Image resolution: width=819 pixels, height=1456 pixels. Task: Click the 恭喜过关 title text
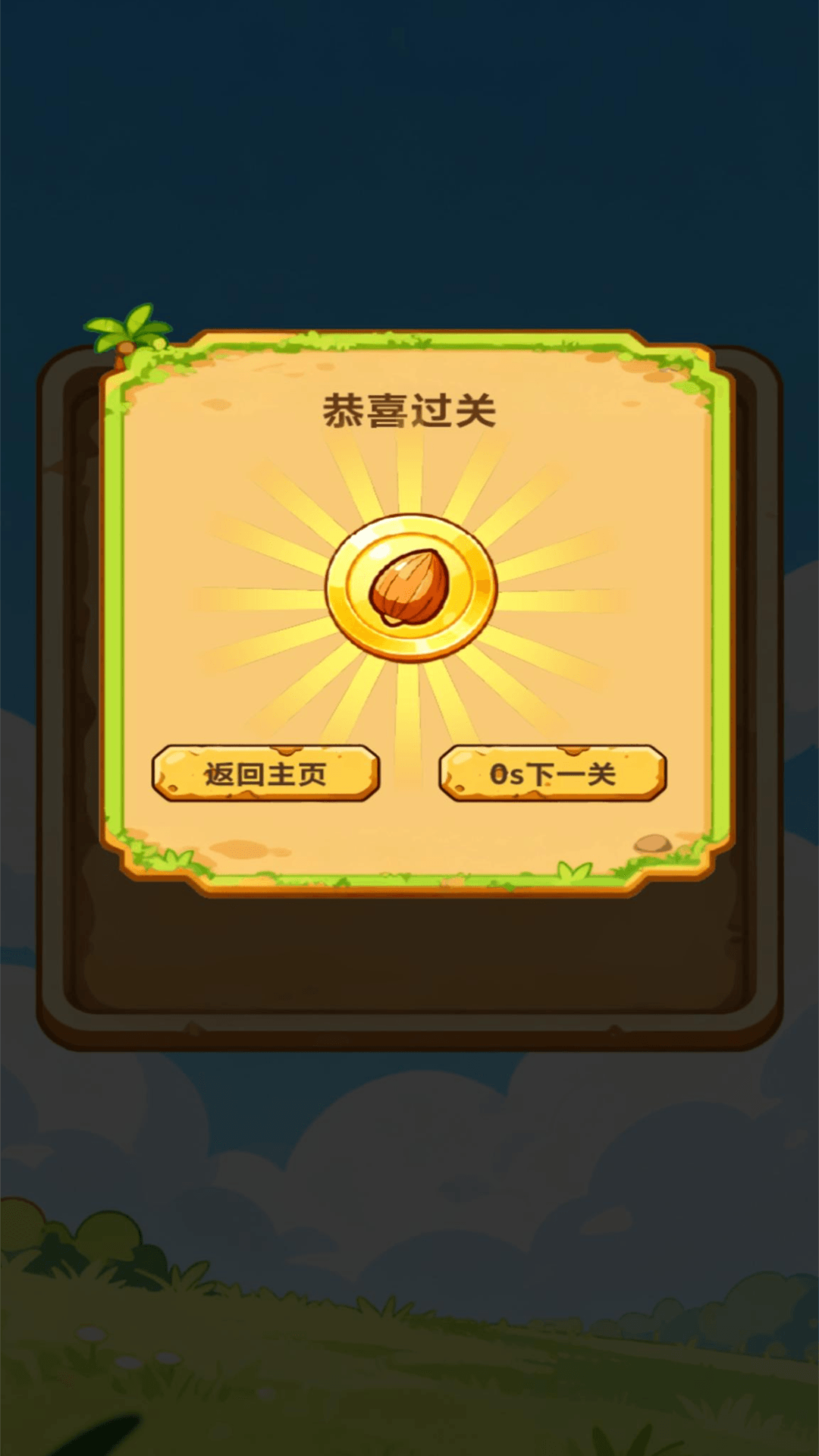tap(409, 409)
